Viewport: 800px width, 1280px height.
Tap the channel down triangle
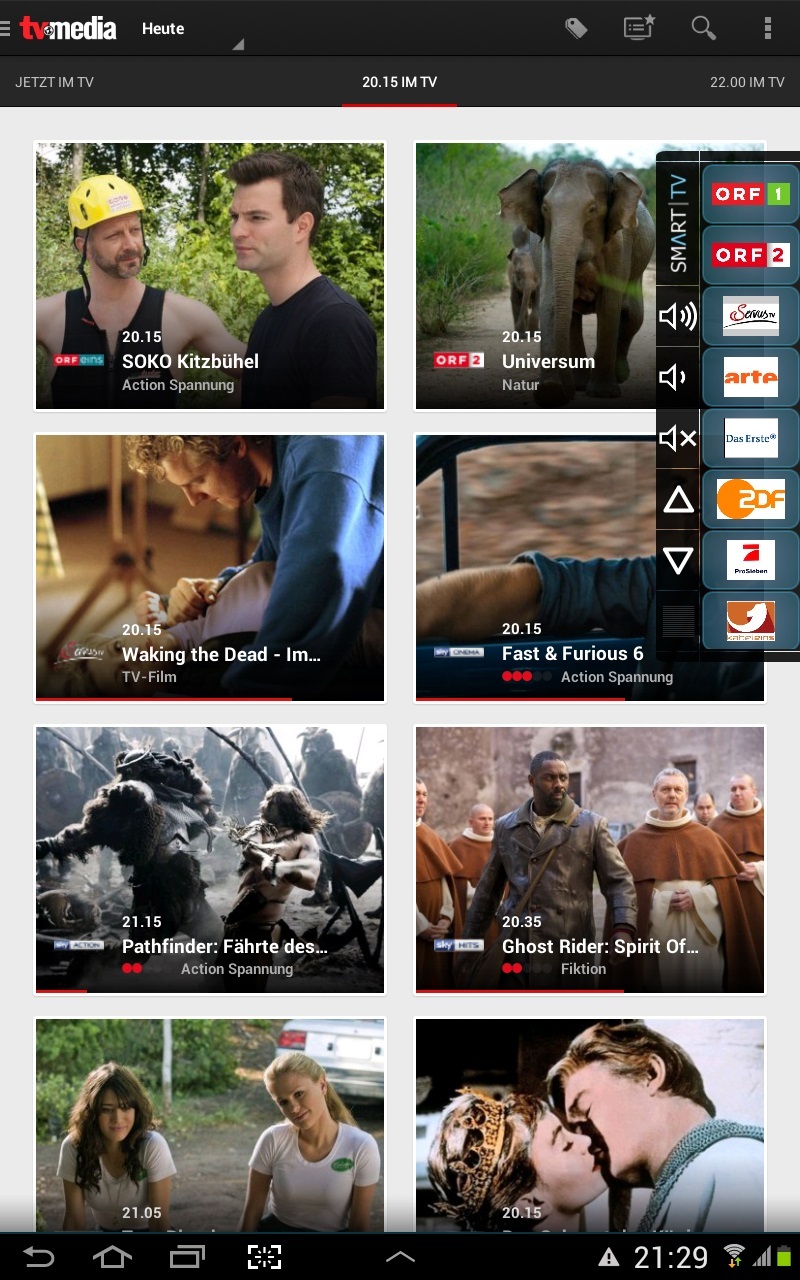click(x=678, y=560)
